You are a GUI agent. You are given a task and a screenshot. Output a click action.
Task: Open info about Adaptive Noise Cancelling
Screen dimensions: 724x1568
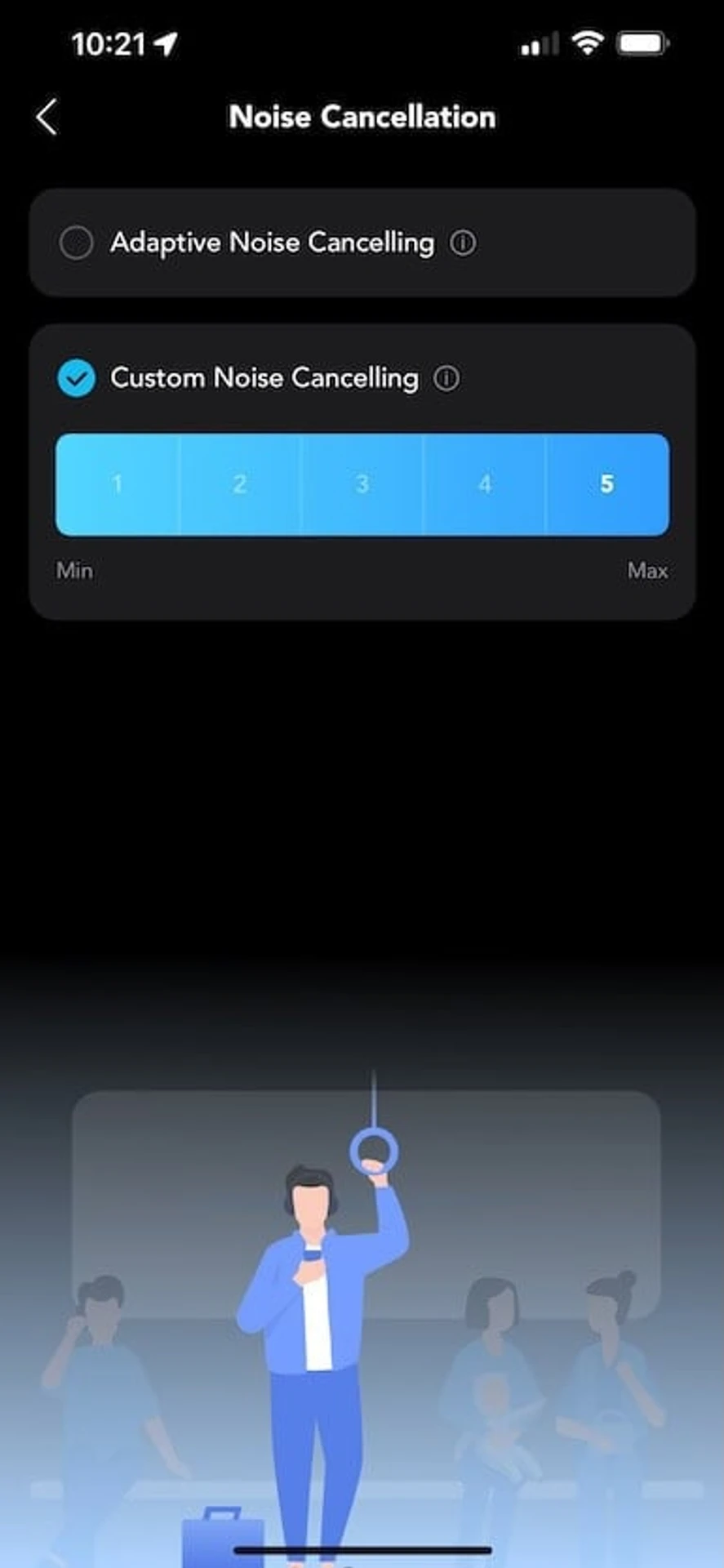tap(463, 243)
